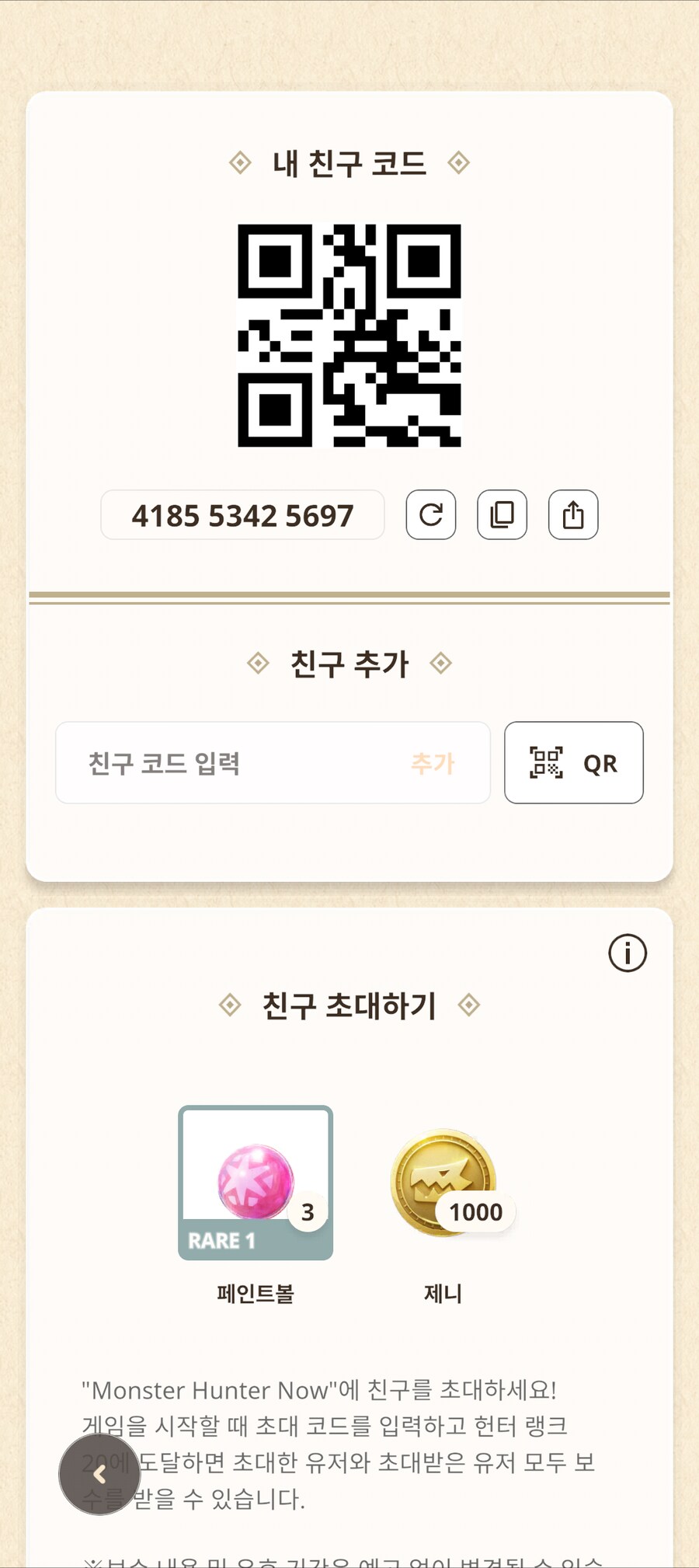Share the friend code via the share icon
Screen dimensions: 699x1568
pyautogui.click(x=573, y=515)
